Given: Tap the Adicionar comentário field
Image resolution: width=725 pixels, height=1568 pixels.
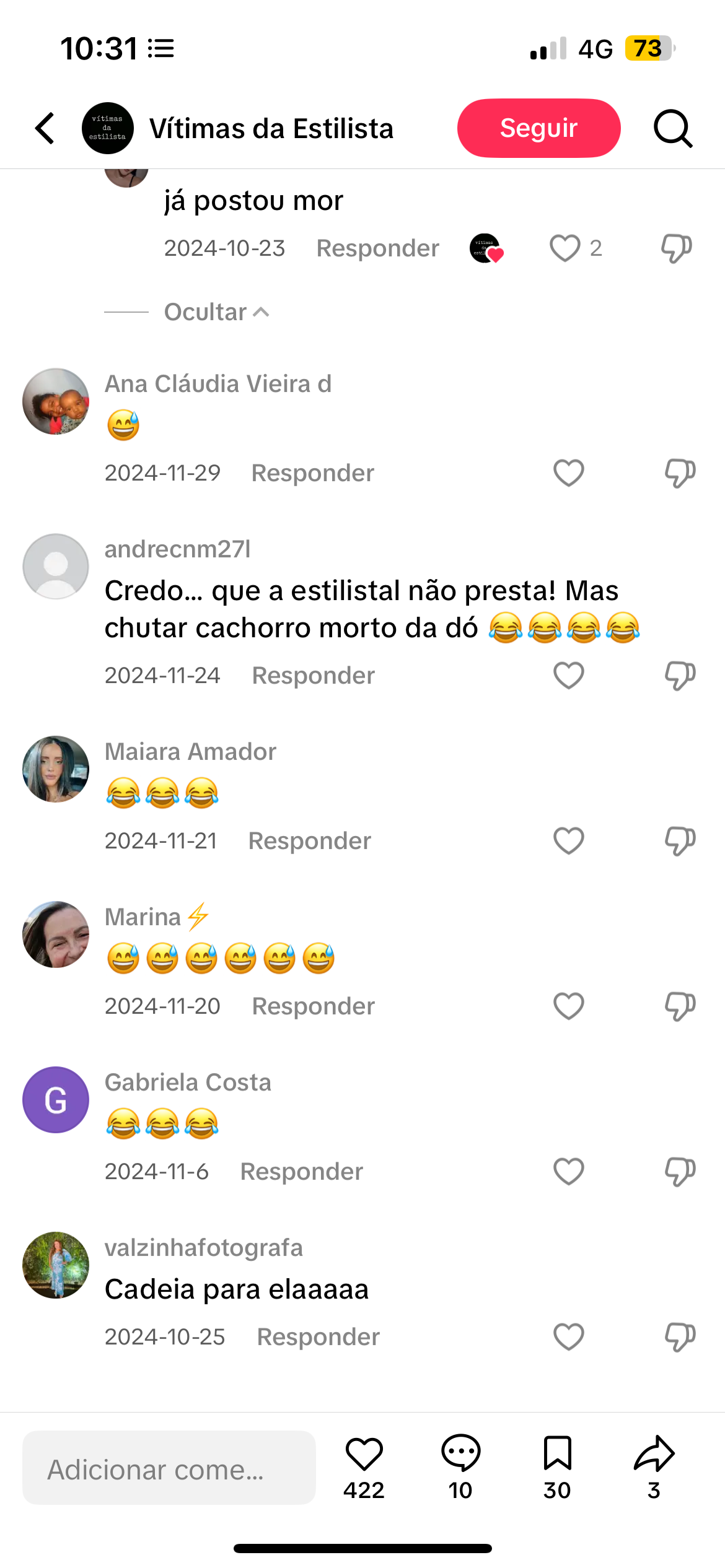Looking at the screenshot, I should pyautogui.click(x=169, y=1468).
